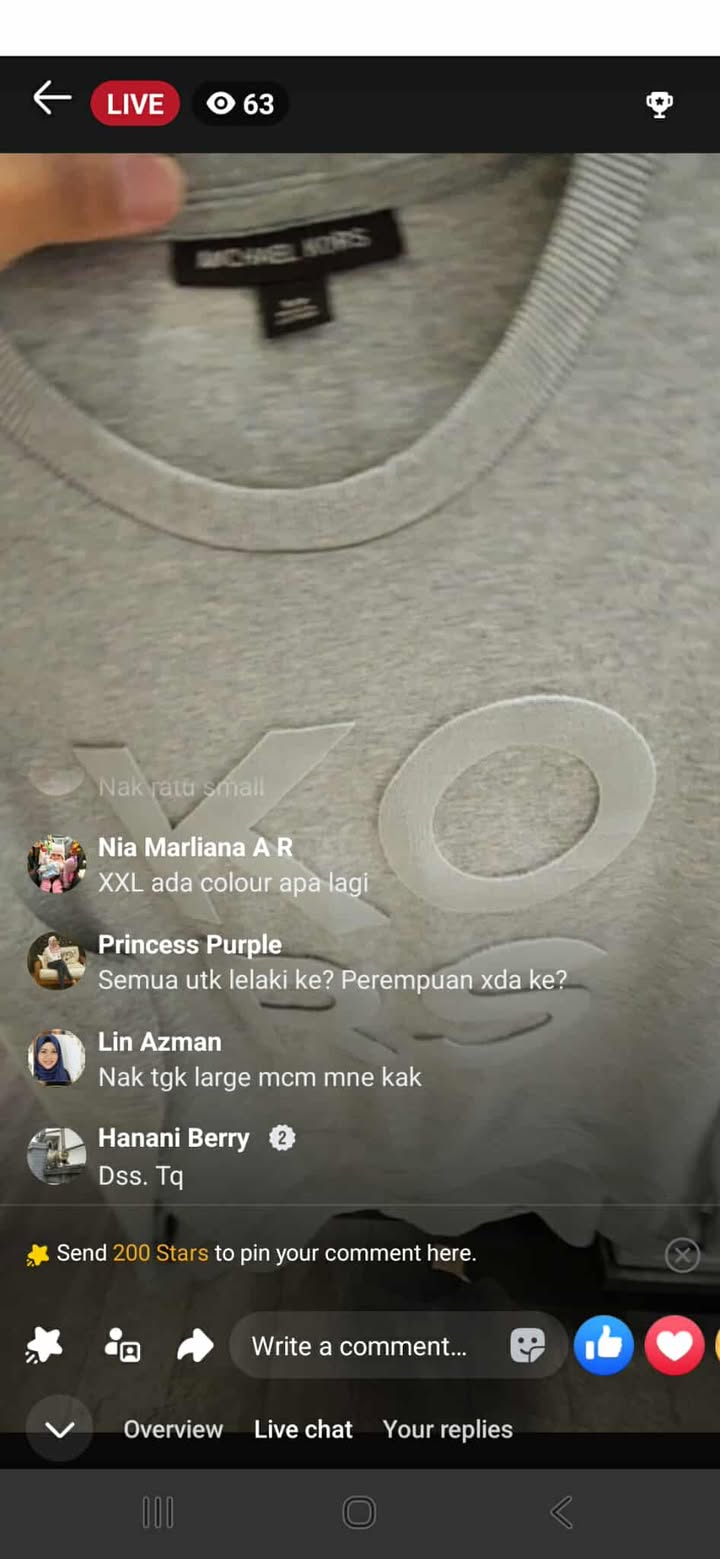Open the trophy leaderboard icon
Screen dimensions: 720x1559
pos(659,104)
